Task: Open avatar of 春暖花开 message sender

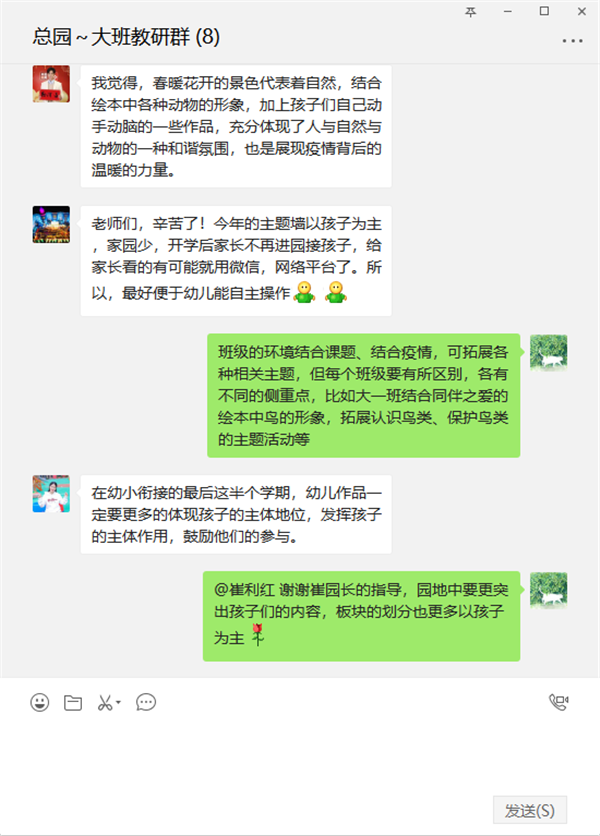Action: pos(51,84)
